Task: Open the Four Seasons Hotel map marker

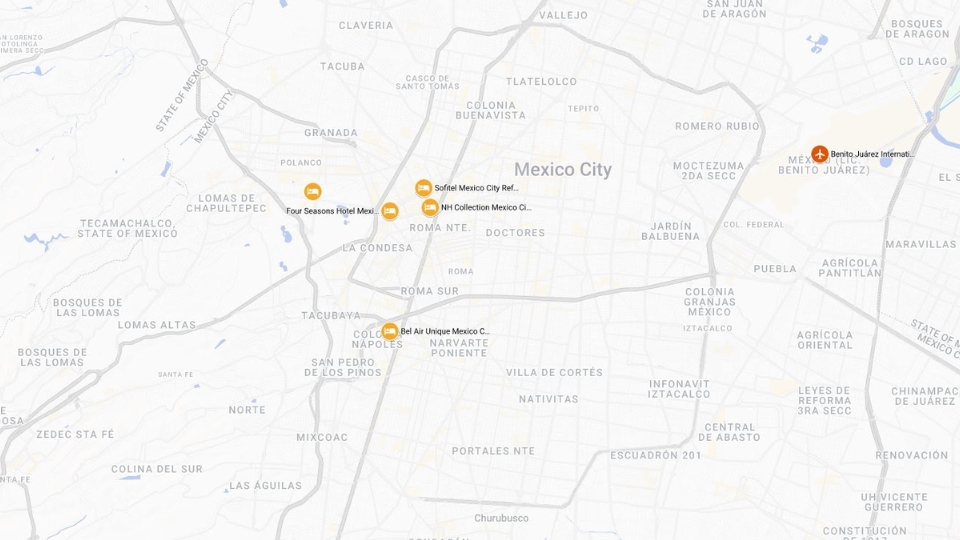Action: tap(390, 211)
